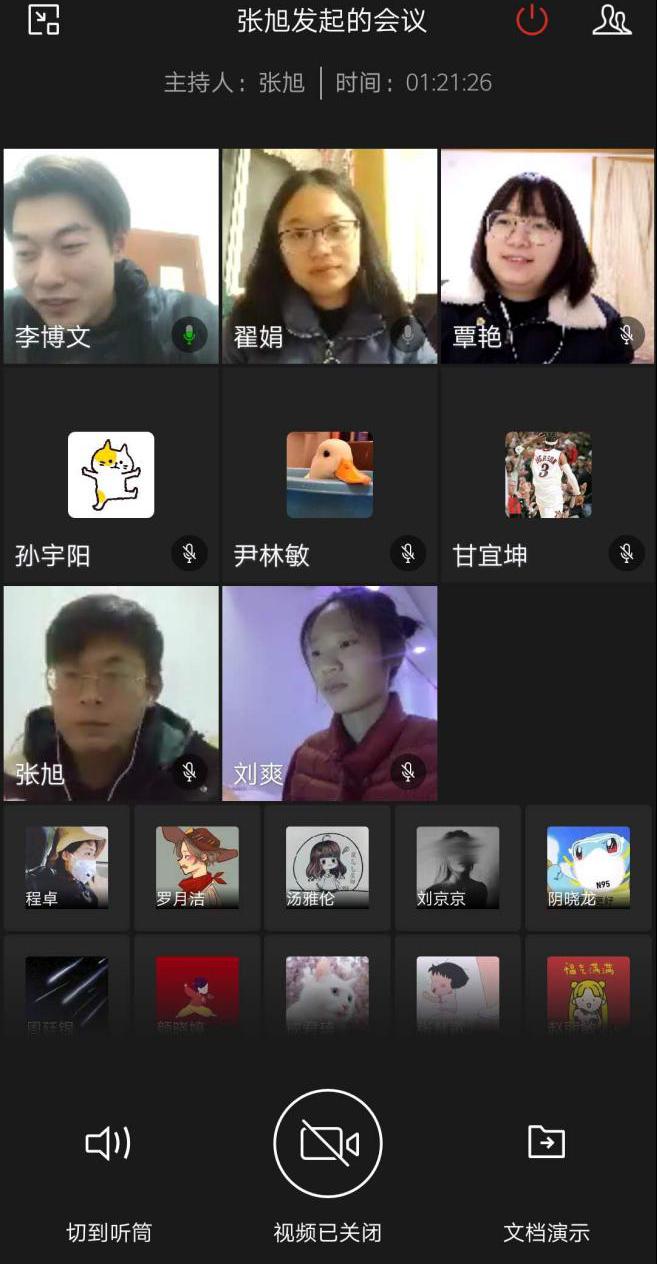Tap 罗月洁's avatar
The height and width of the screenshot is (1264, 657).
[197, 867]
